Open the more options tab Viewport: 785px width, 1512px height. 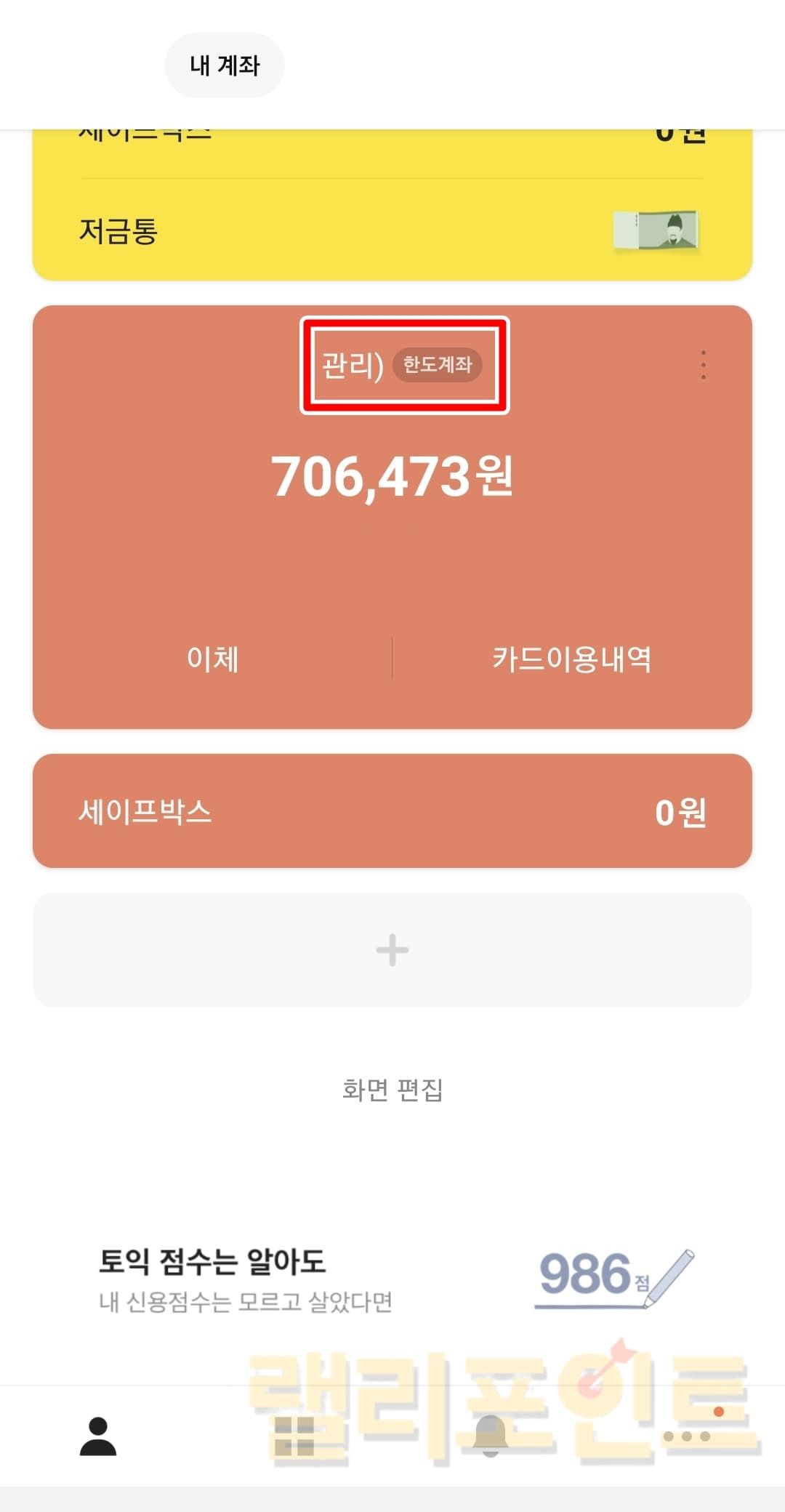pyautogui.click(x=687, y=1436)
